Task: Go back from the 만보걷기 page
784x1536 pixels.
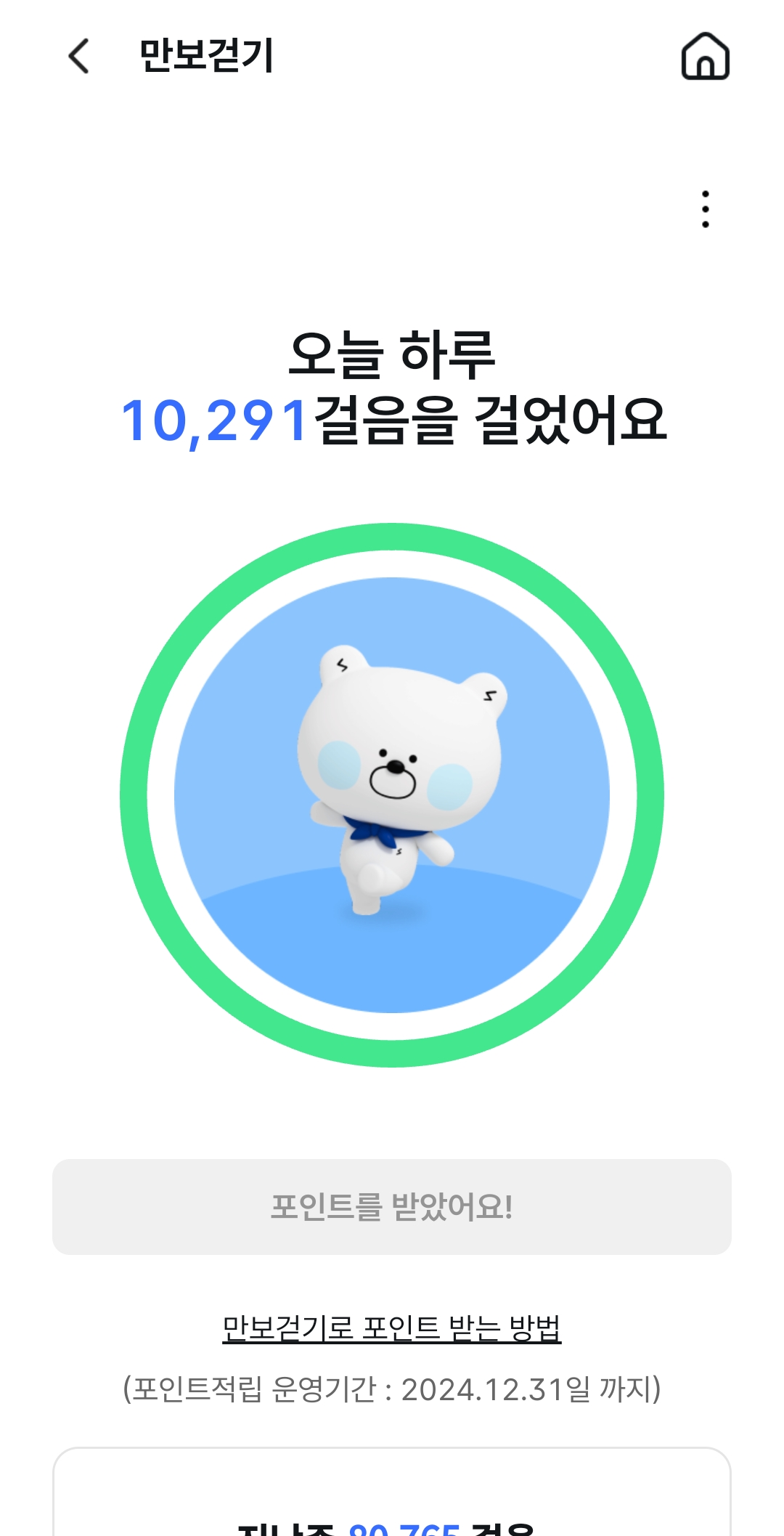Action: [78, 56]
